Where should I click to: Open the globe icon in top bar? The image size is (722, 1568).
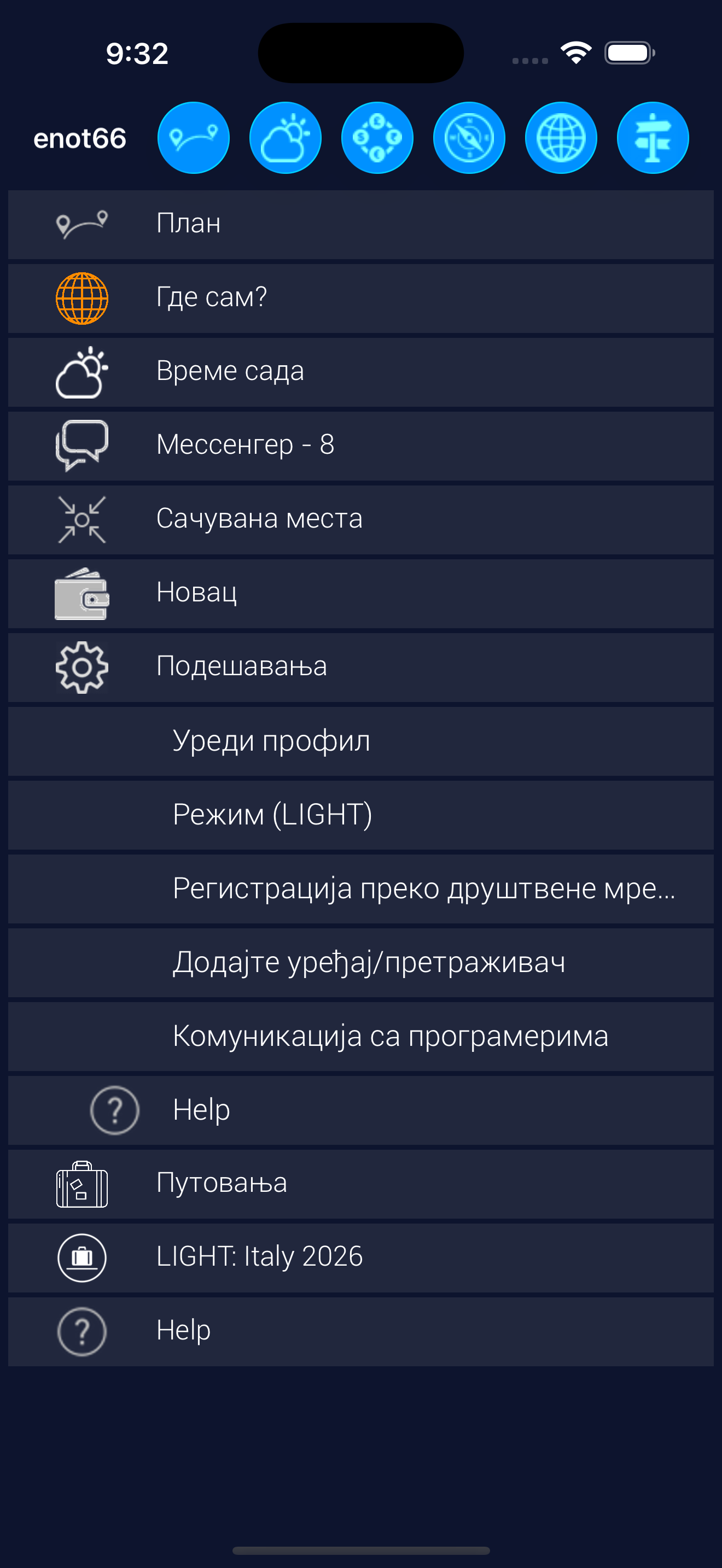point(561,138)
